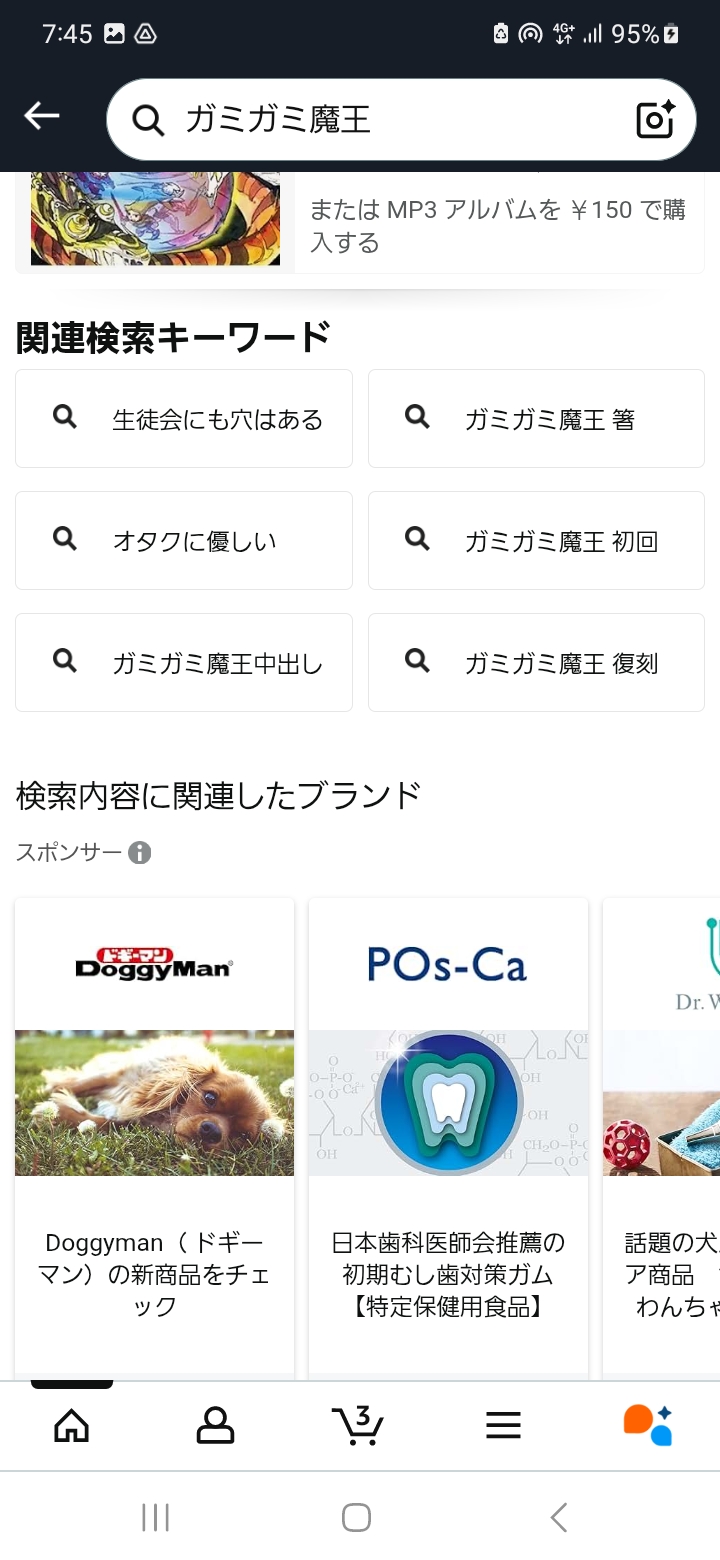
Task: Go to the Home tab
Action: (x=71, y=1425)
